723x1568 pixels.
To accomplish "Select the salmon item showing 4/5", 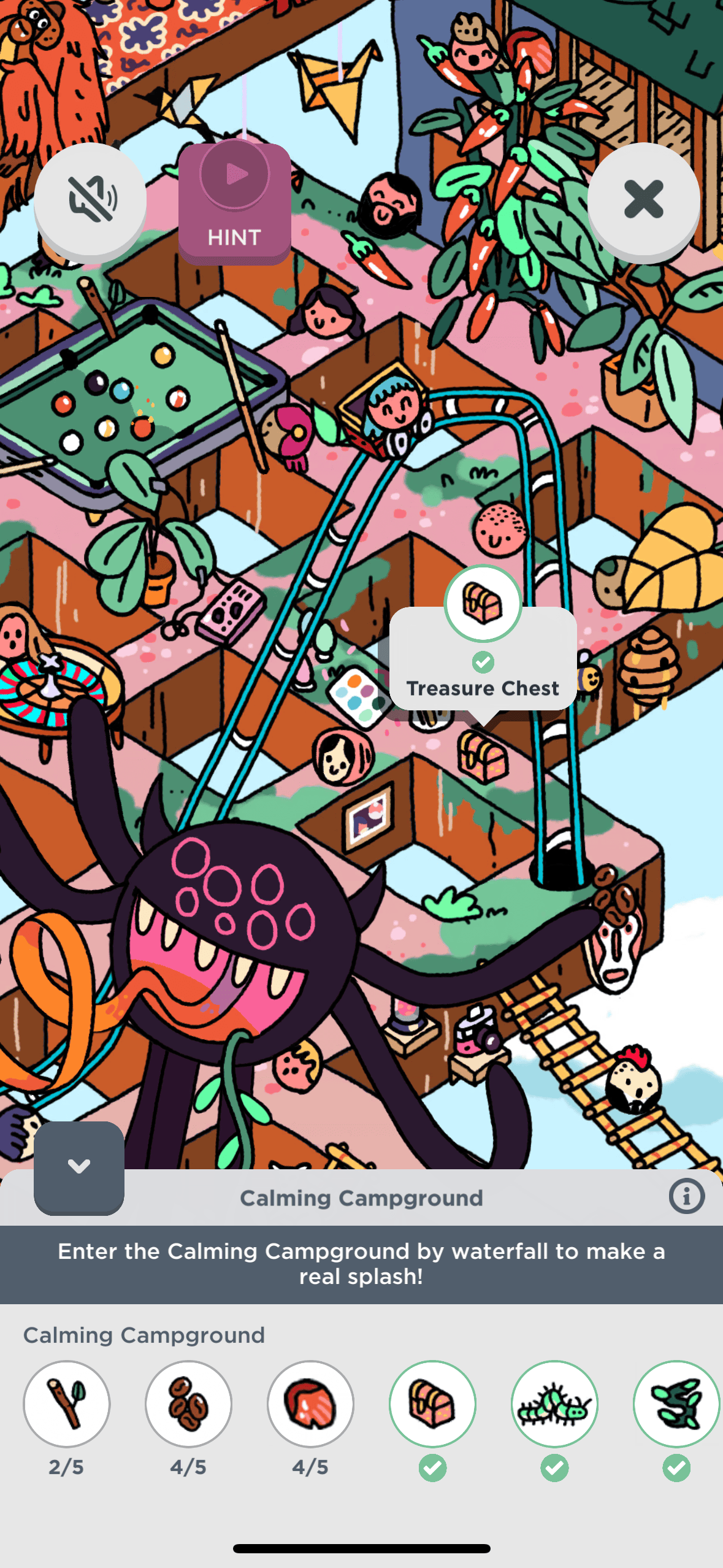I will 310,1404.
